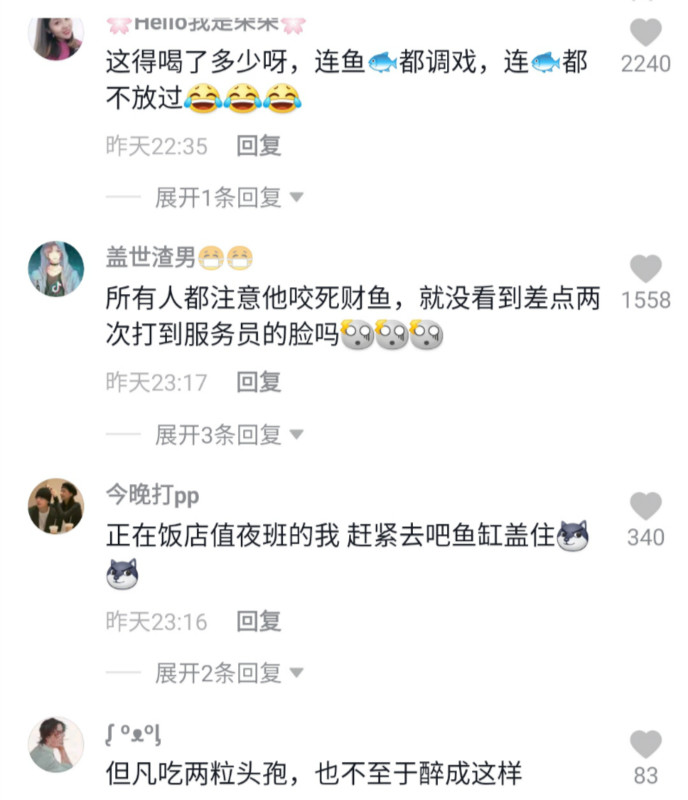Like 今晚打pp's comment
688x800 pixels.
point(646,506)
